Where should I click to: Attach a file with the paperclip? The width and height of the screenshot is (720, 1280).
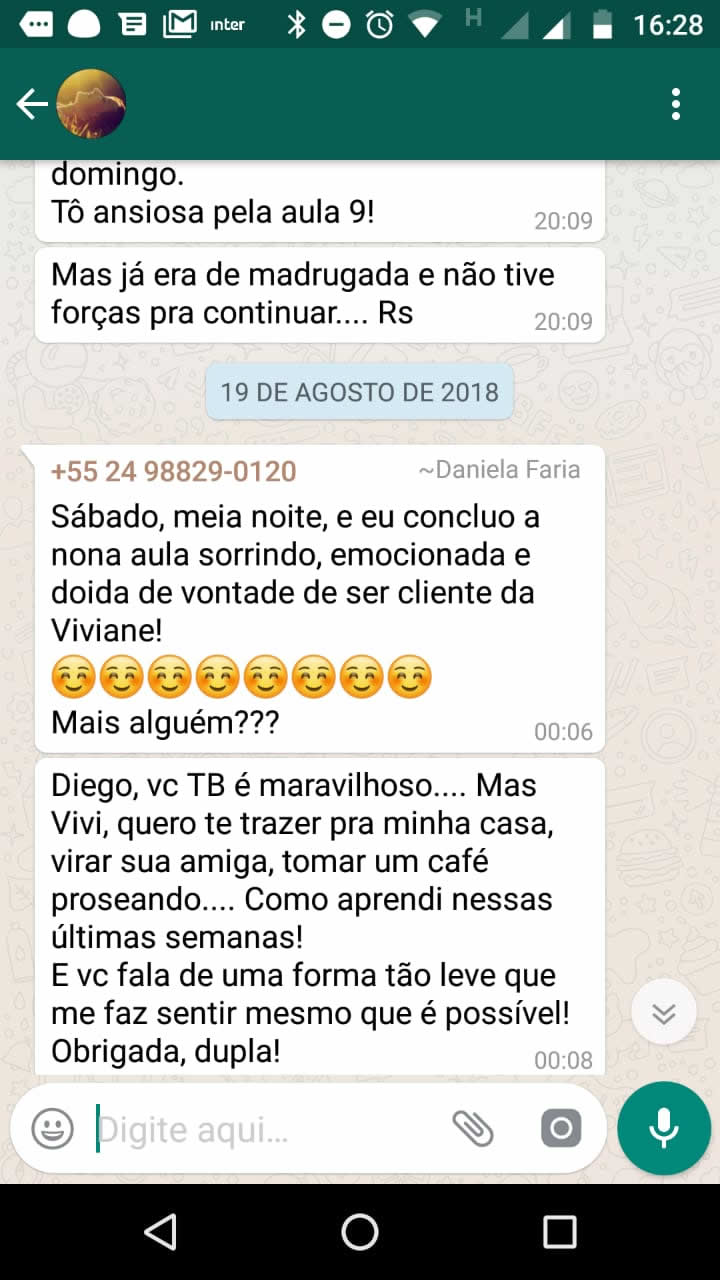473,1130
